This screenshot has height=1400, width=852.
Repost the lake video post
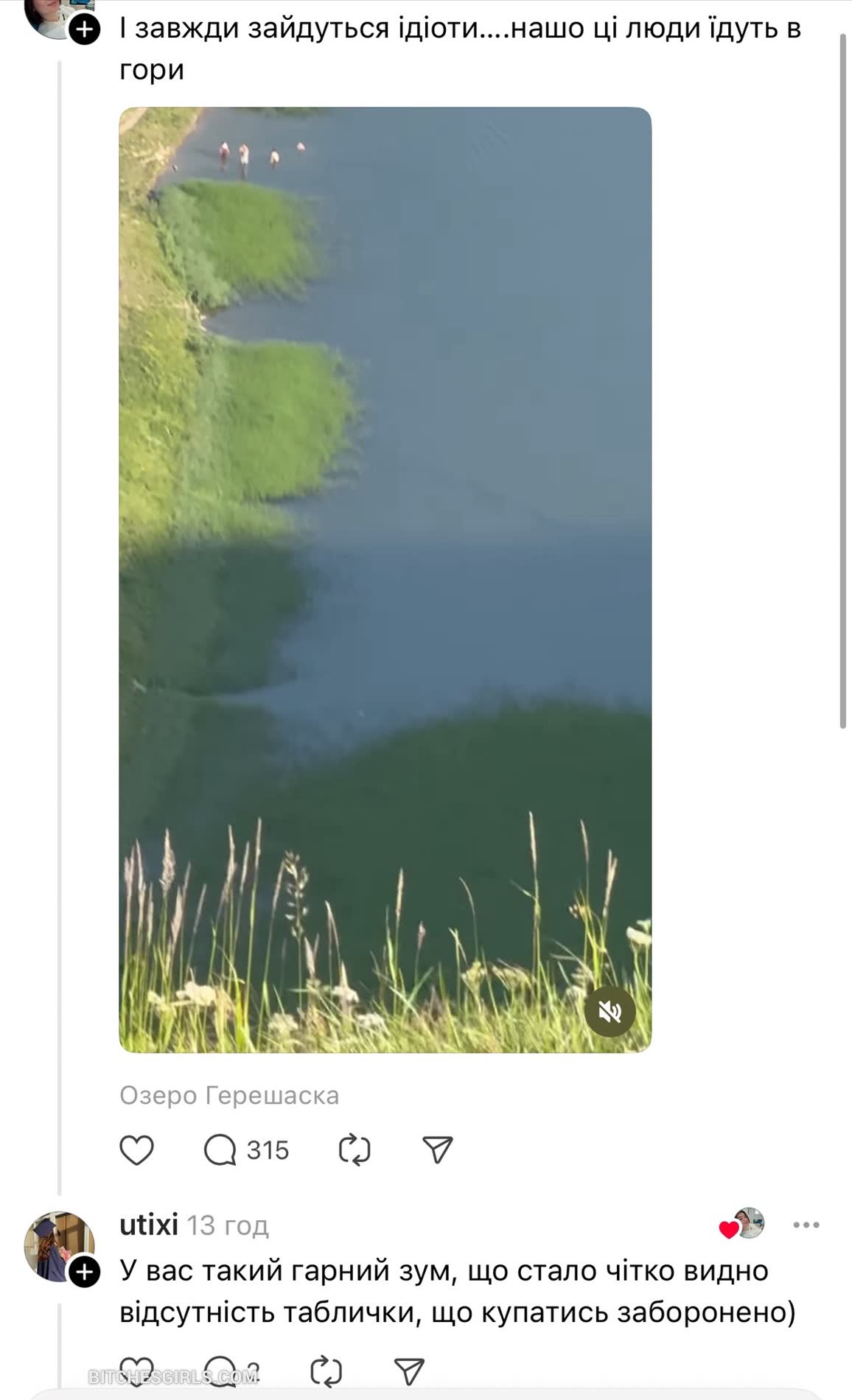coord(354,1149)
